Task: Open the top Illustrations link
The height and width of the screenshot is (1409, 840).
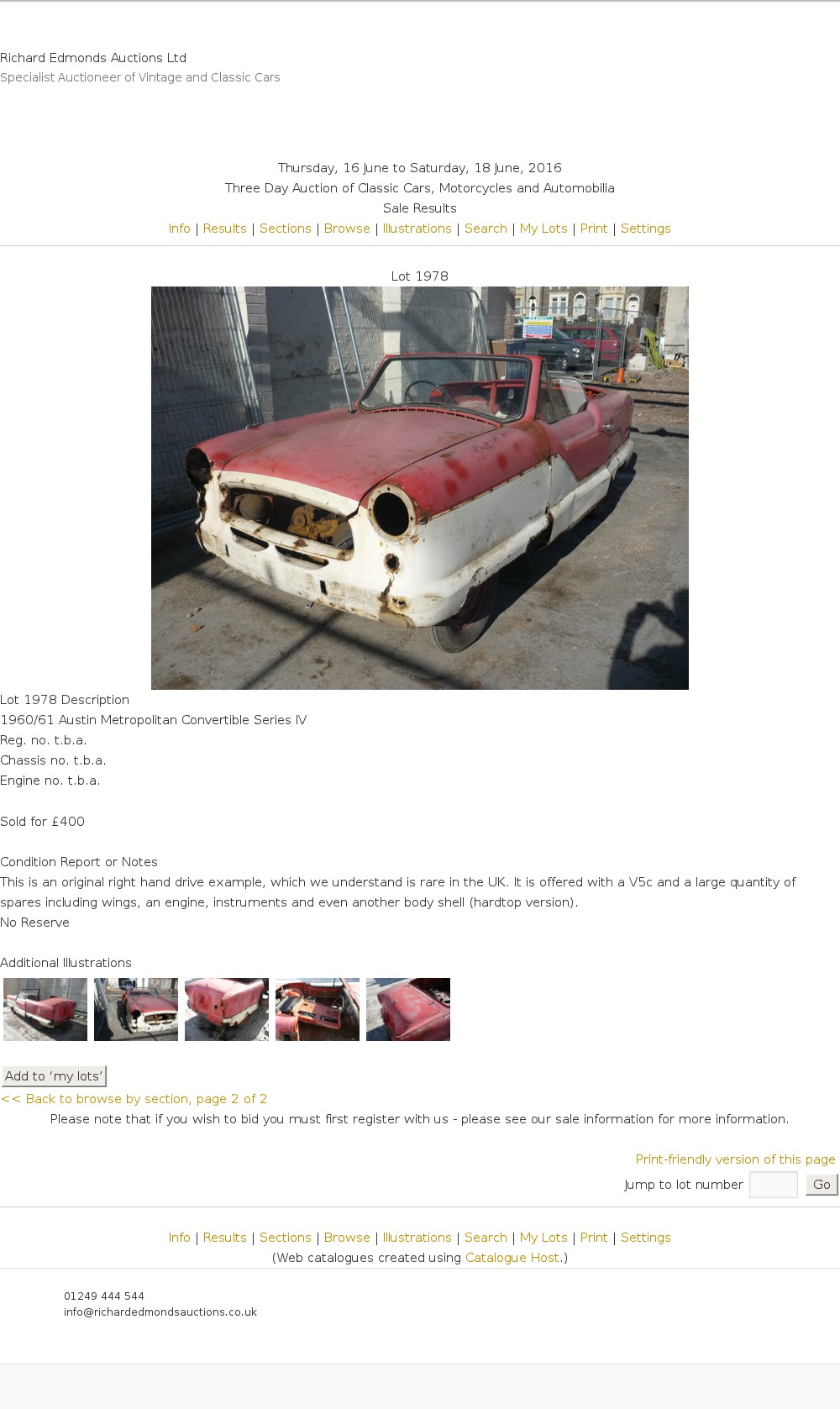Action: (417, 229)
